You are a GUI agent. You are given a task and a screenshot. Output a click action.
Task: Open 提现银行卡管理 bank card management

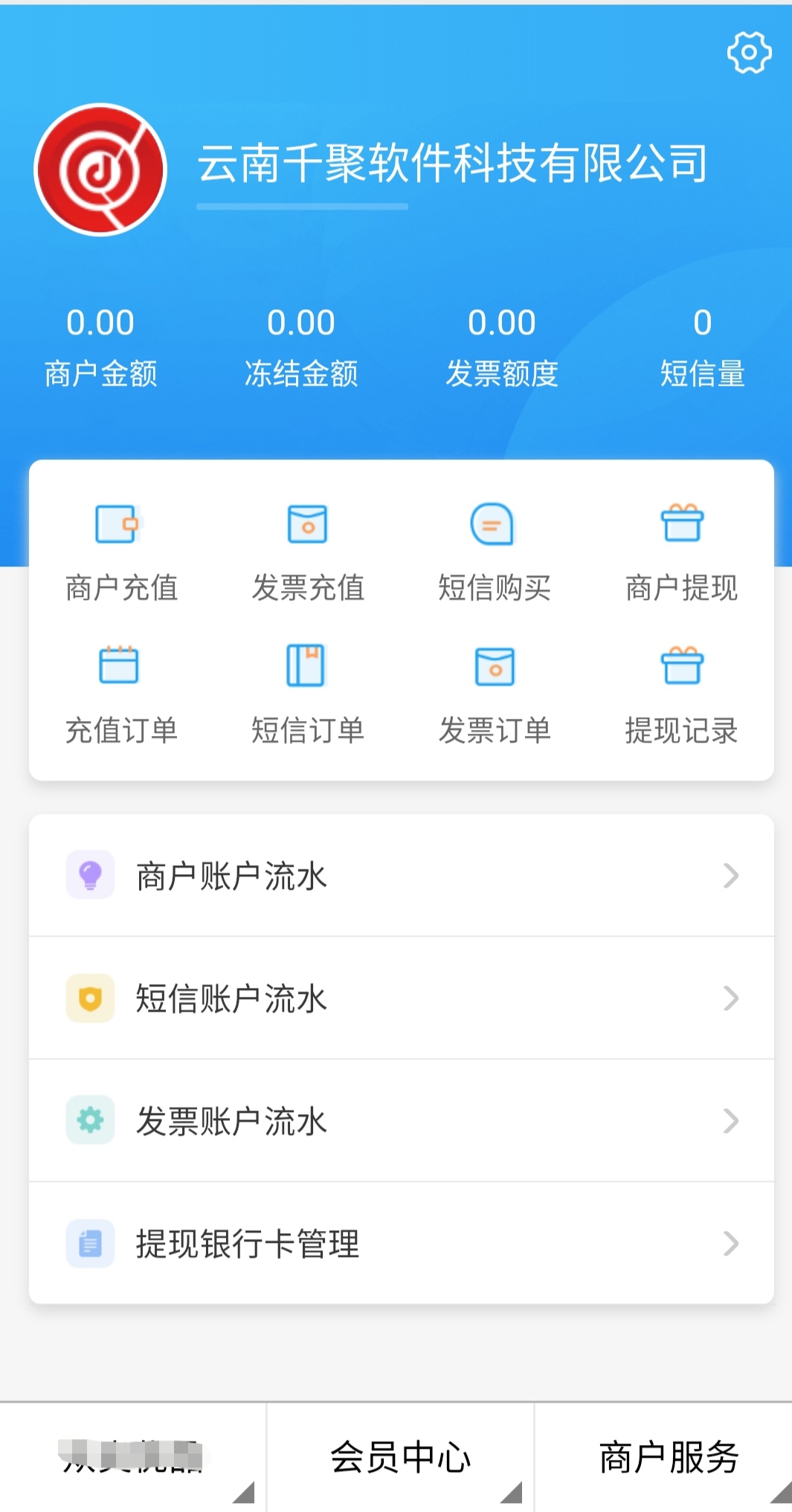point(402,1244)
